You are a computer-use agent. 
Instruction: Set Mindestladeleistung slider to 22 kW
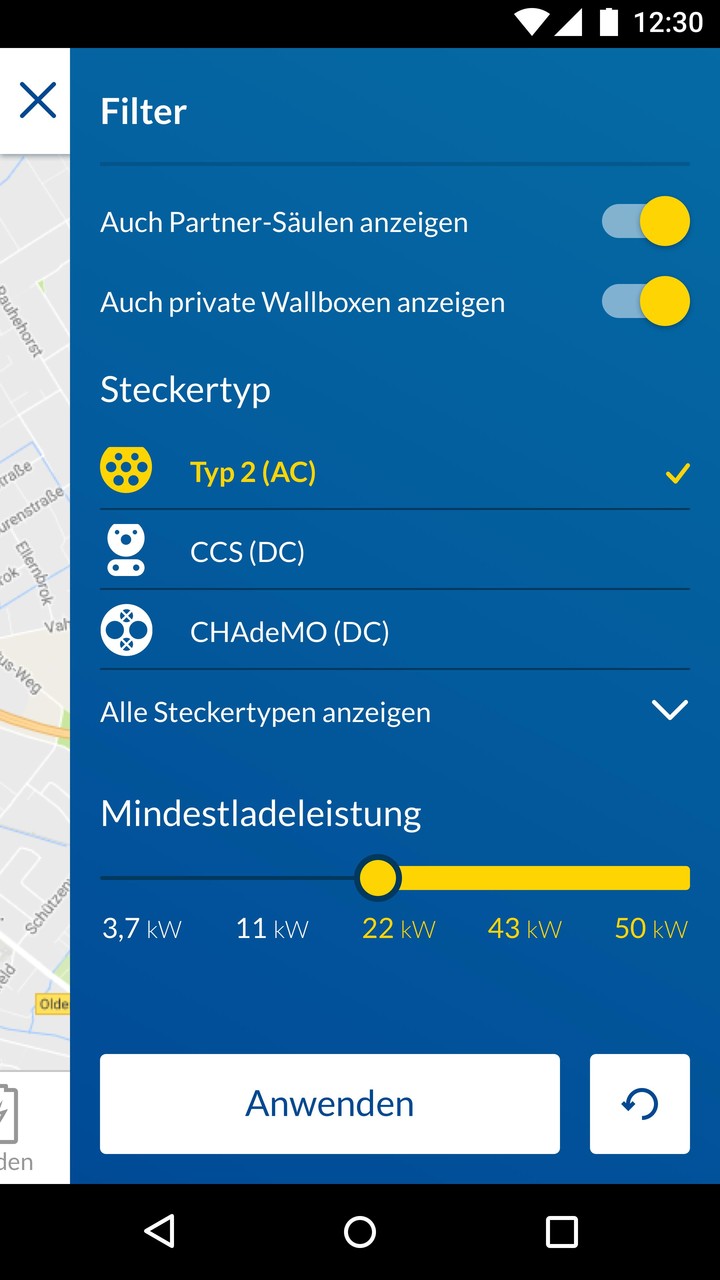378,876
